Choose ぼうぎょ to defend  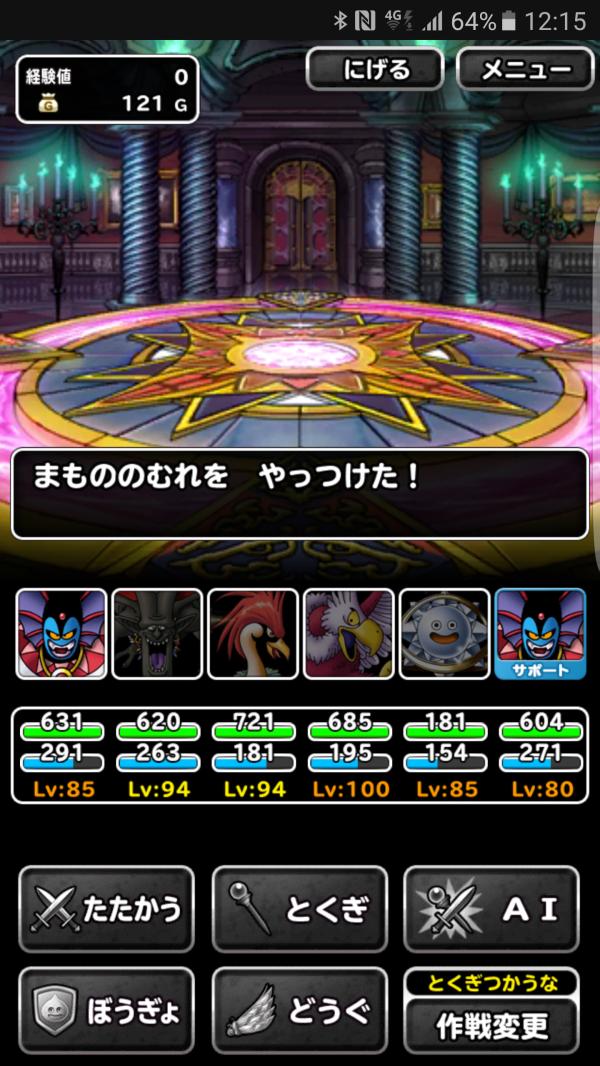click(106, 1010)
